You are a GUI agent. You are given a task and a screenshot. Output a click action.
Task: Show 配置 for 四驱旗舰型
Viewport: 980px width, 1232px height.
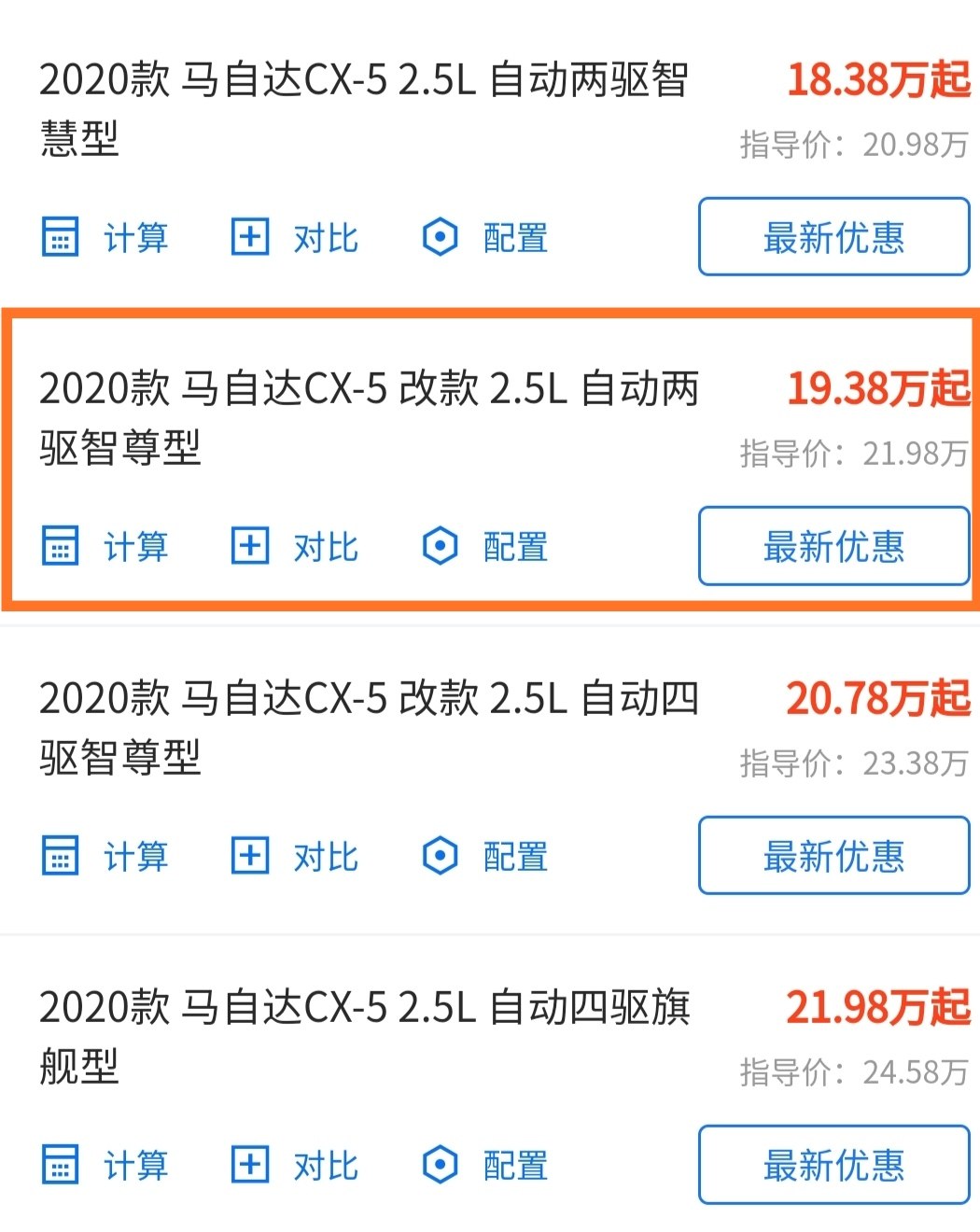(x=485, y=1165)
